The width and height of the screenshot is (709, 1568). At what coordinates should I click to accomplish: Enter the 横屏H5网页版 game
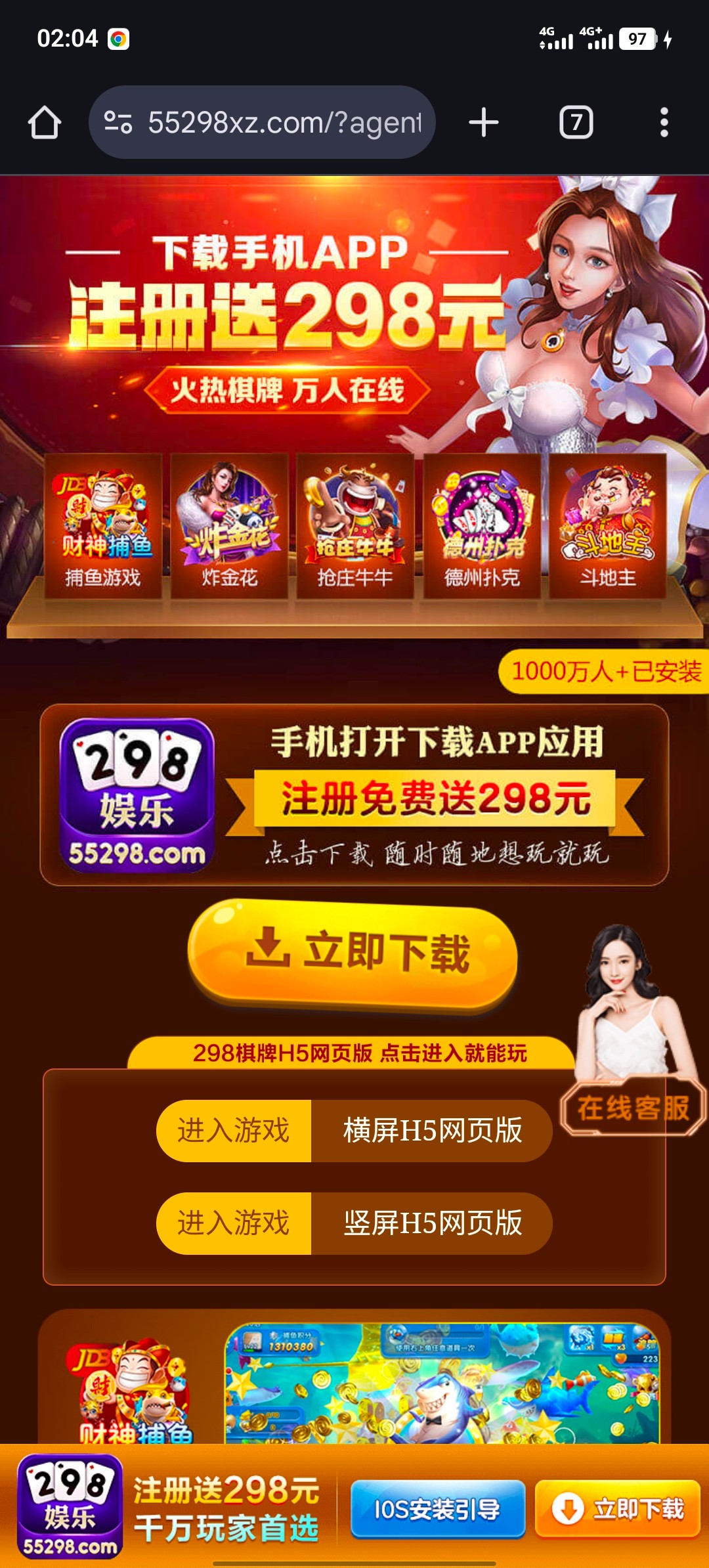353,1131
